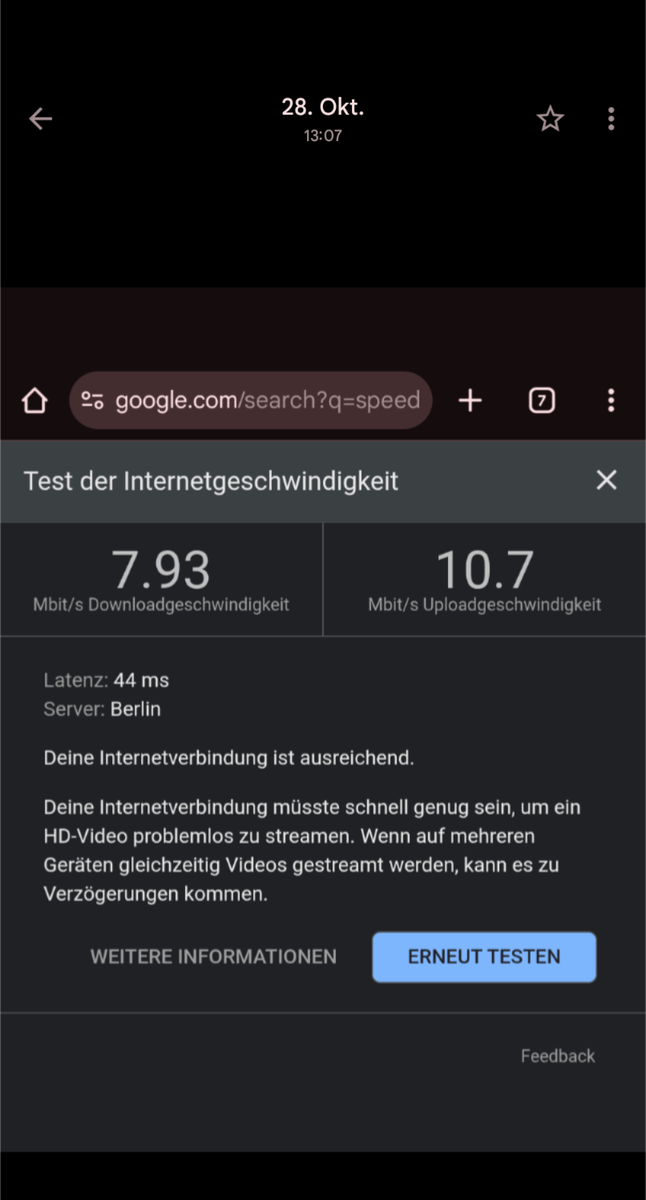646x1200 pixels.
Task: Open the viewer's overflow menu at top right
Action: point(611,119)
